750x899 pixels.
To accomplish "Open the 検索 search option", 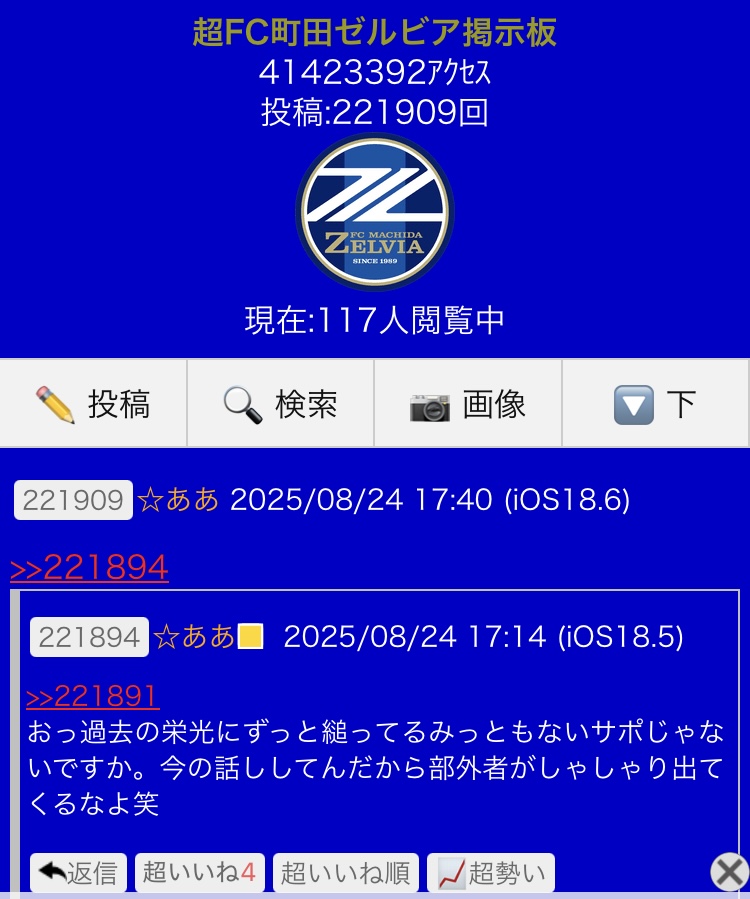I will (x=280, y=404).
